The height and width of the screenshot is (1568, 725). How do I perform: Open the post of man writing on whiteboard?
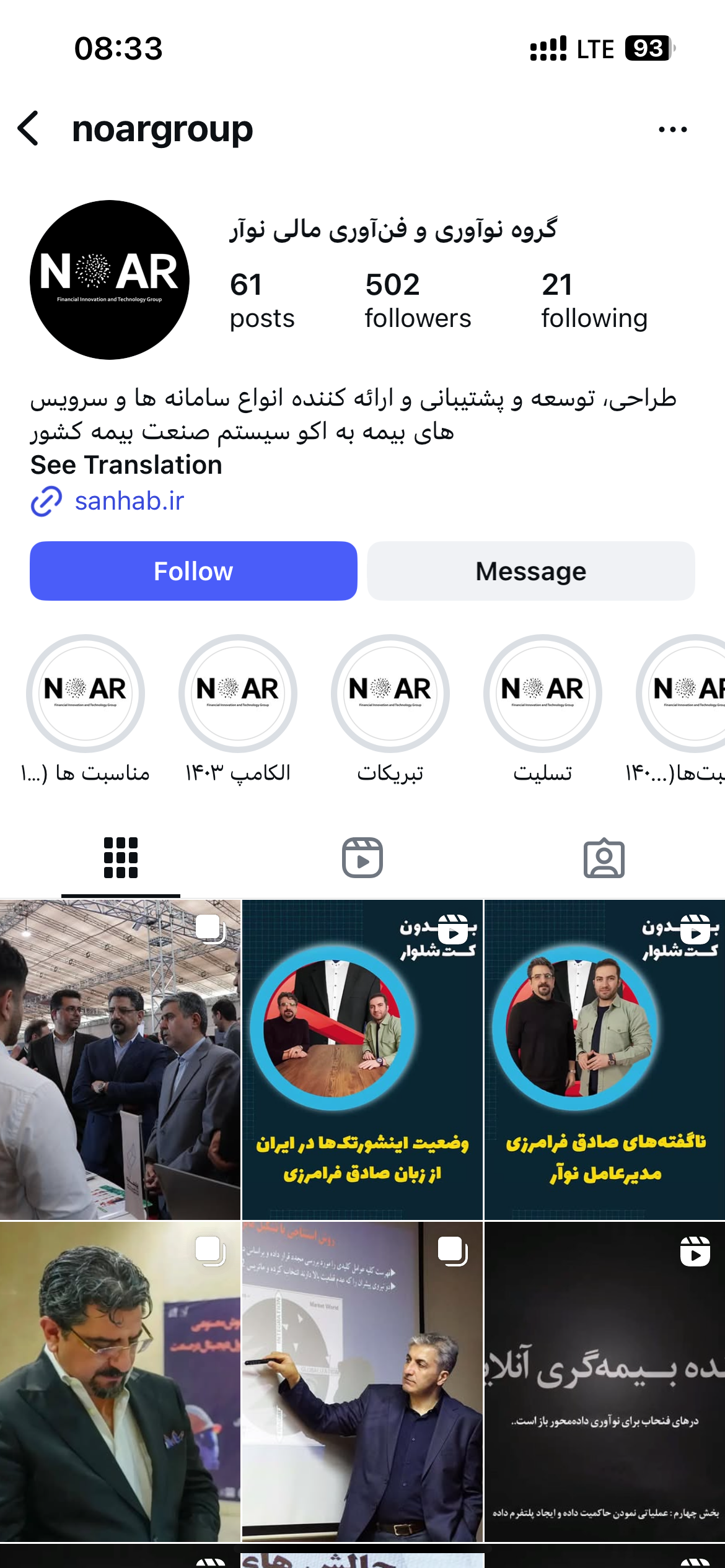coord(362,1382)
